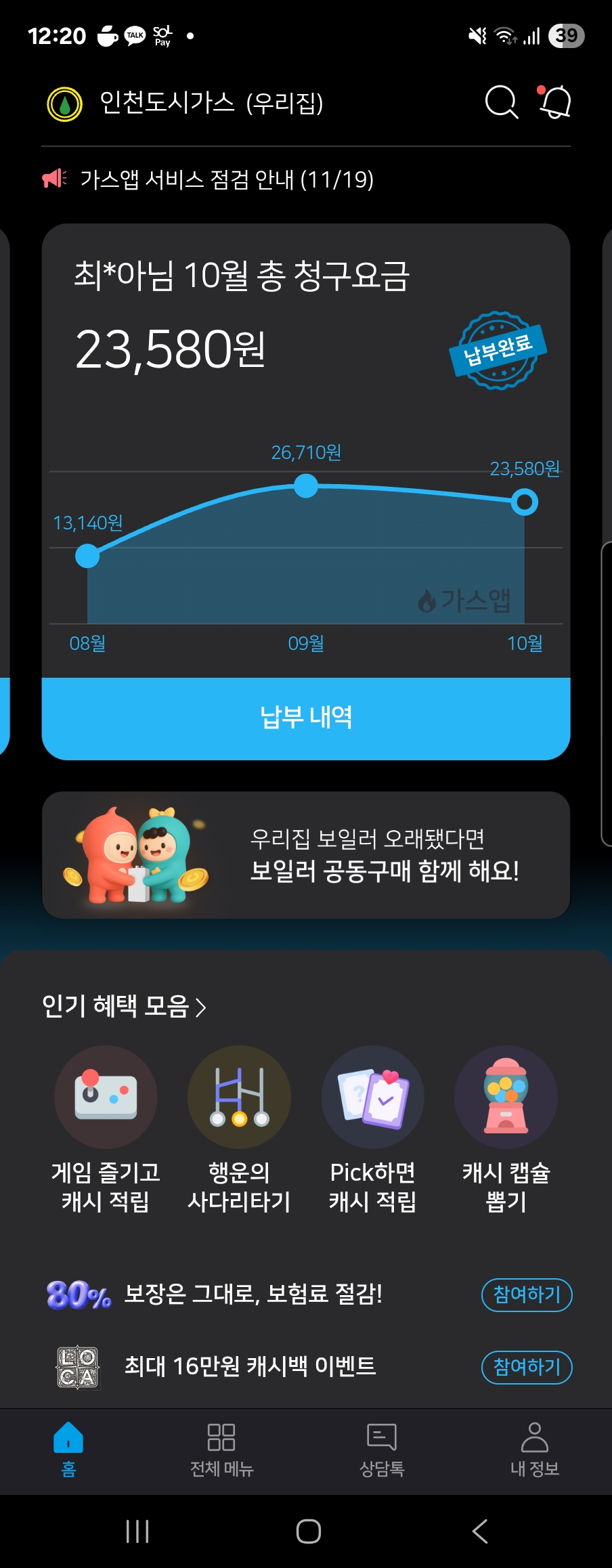Tap the 납부 내역 button

306,718
